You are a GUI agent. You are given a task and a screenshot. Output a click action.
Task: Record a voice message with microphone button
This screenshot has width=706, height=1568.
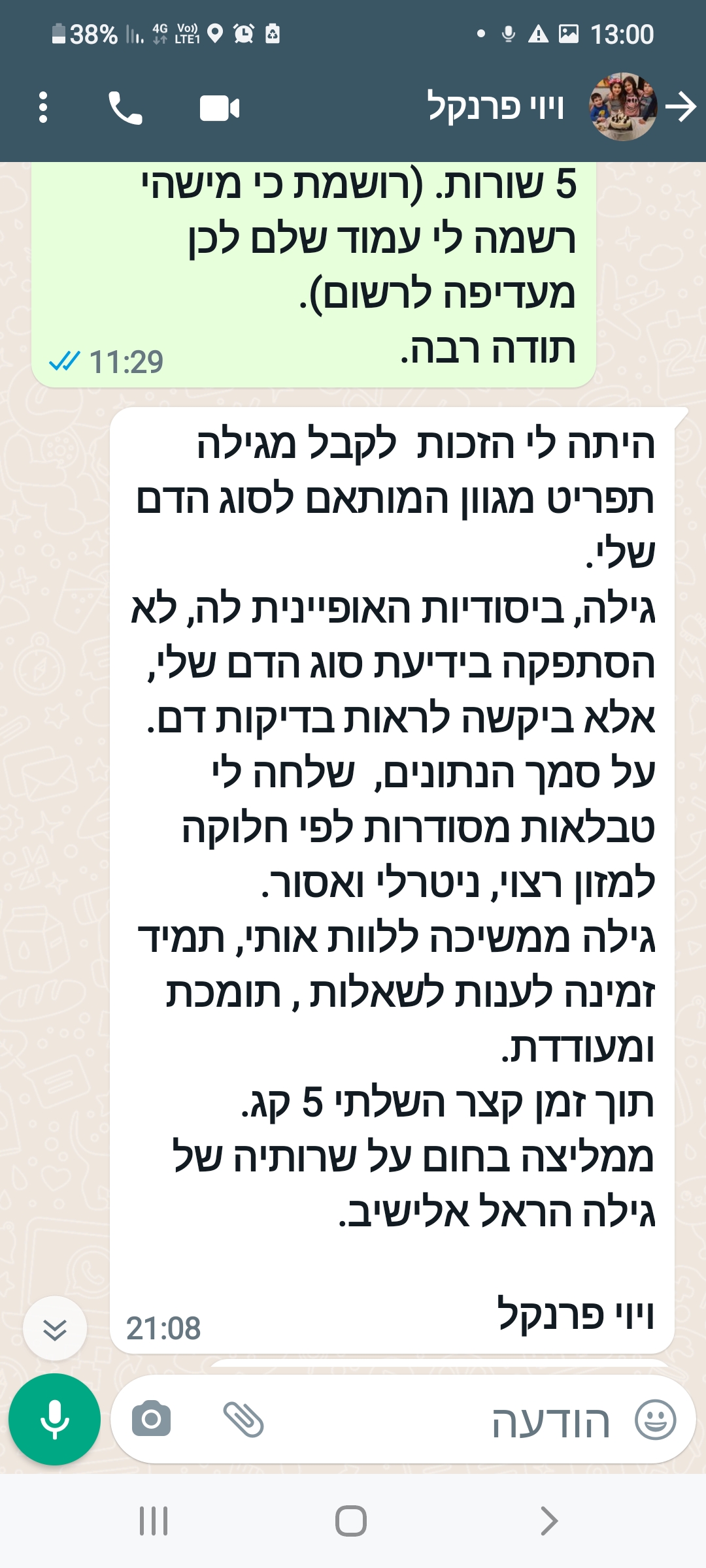tap(55, 1419)
